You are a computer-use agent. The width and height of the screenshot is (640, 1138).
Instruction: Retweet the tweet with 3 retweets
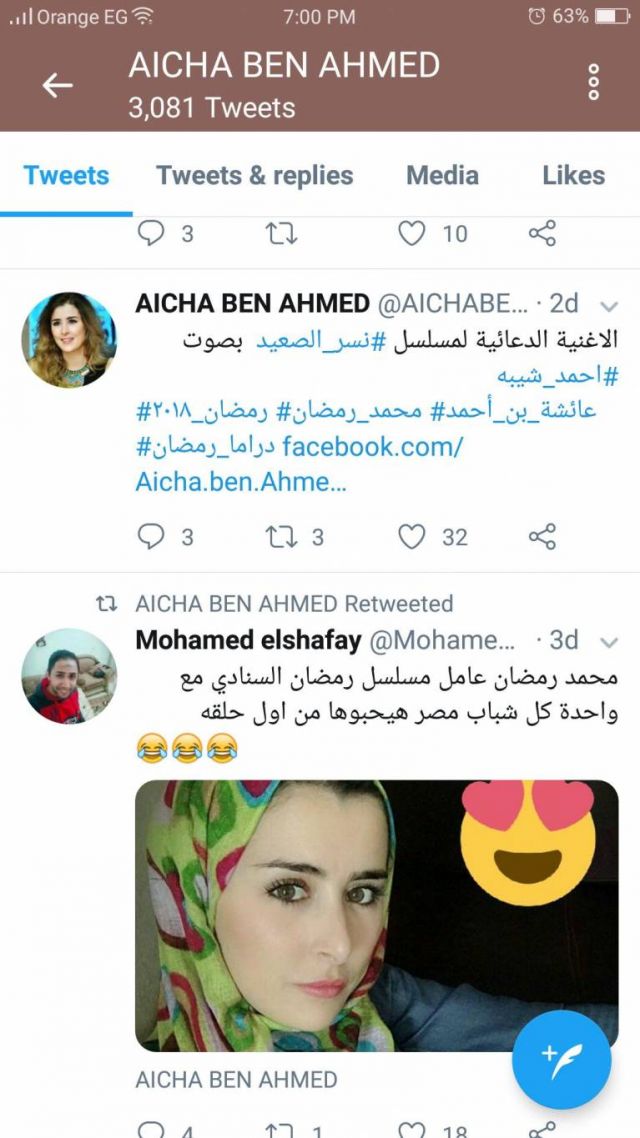[x=281, y=537]
